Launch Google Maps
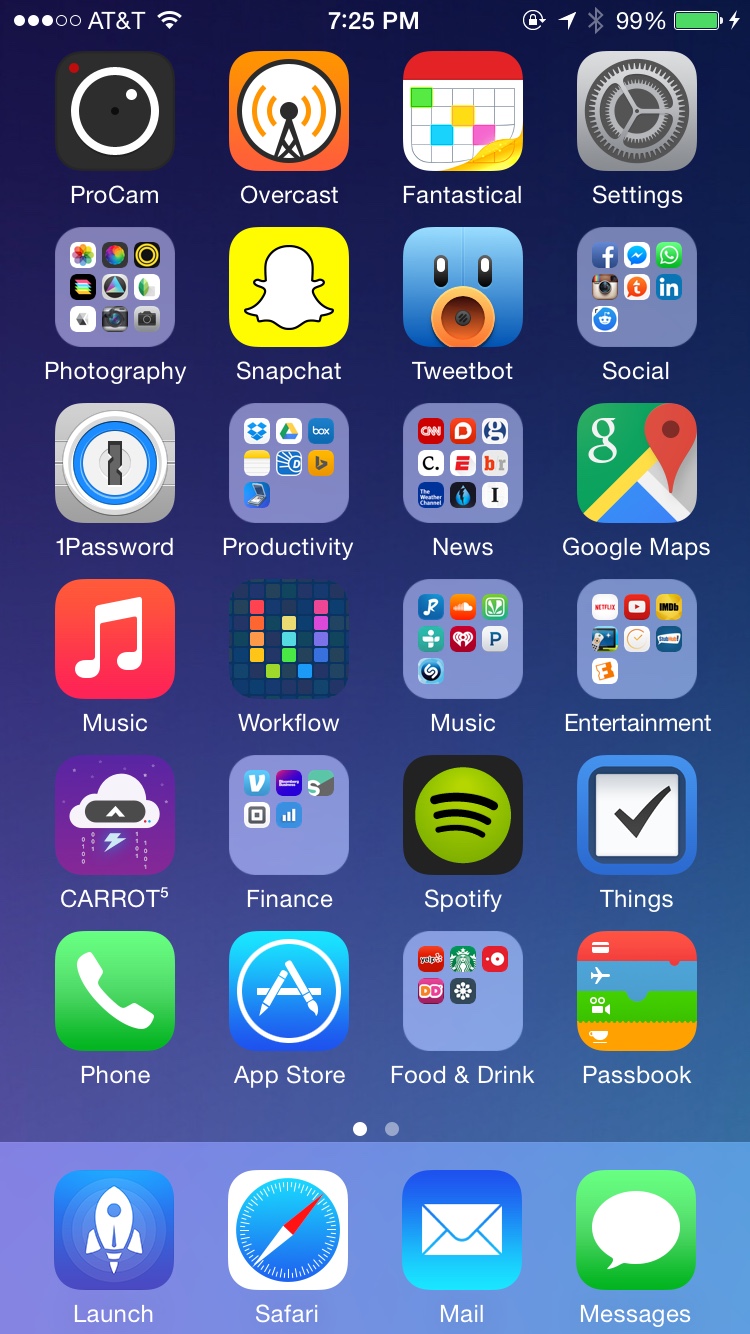 [636, 464]
